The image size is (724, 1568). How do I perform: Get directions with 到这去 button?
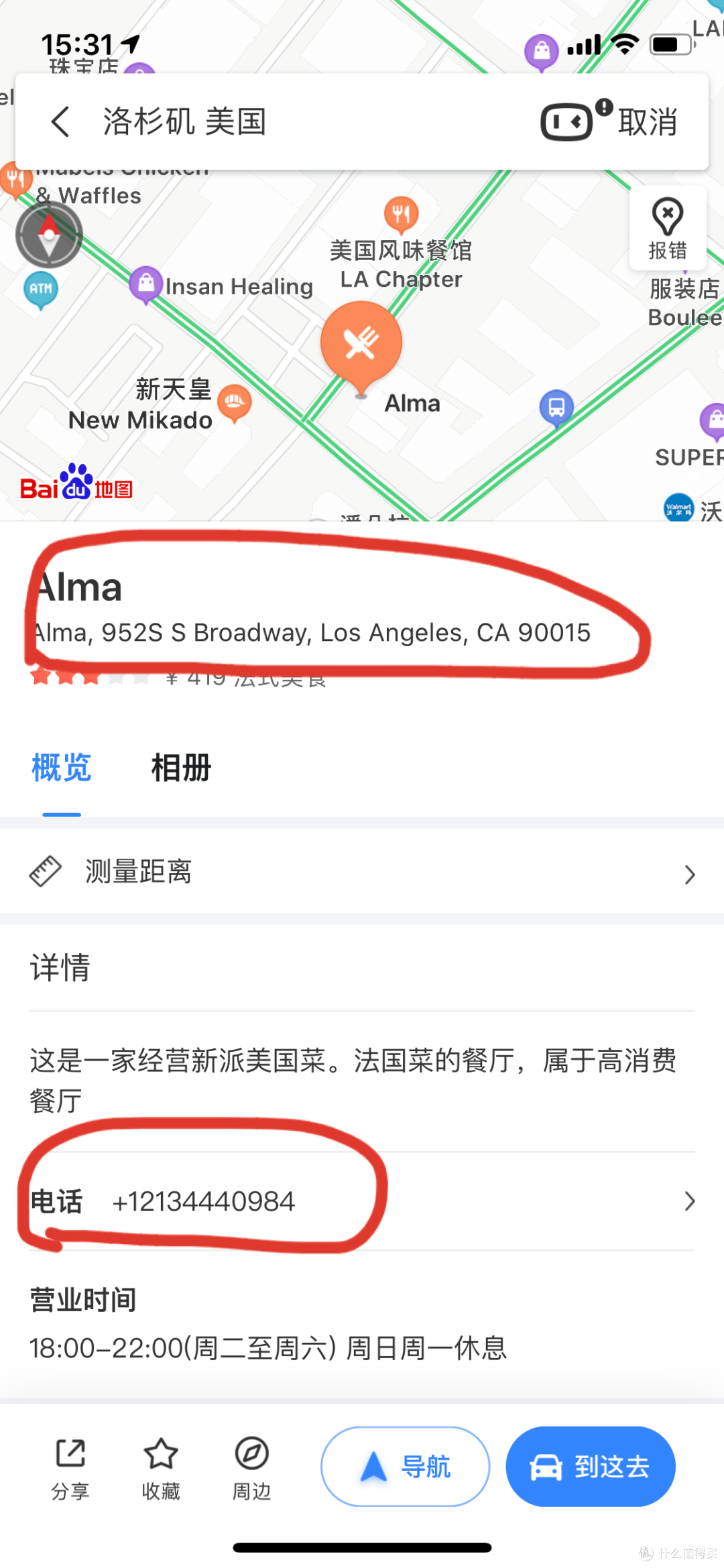click(591, 1467)
